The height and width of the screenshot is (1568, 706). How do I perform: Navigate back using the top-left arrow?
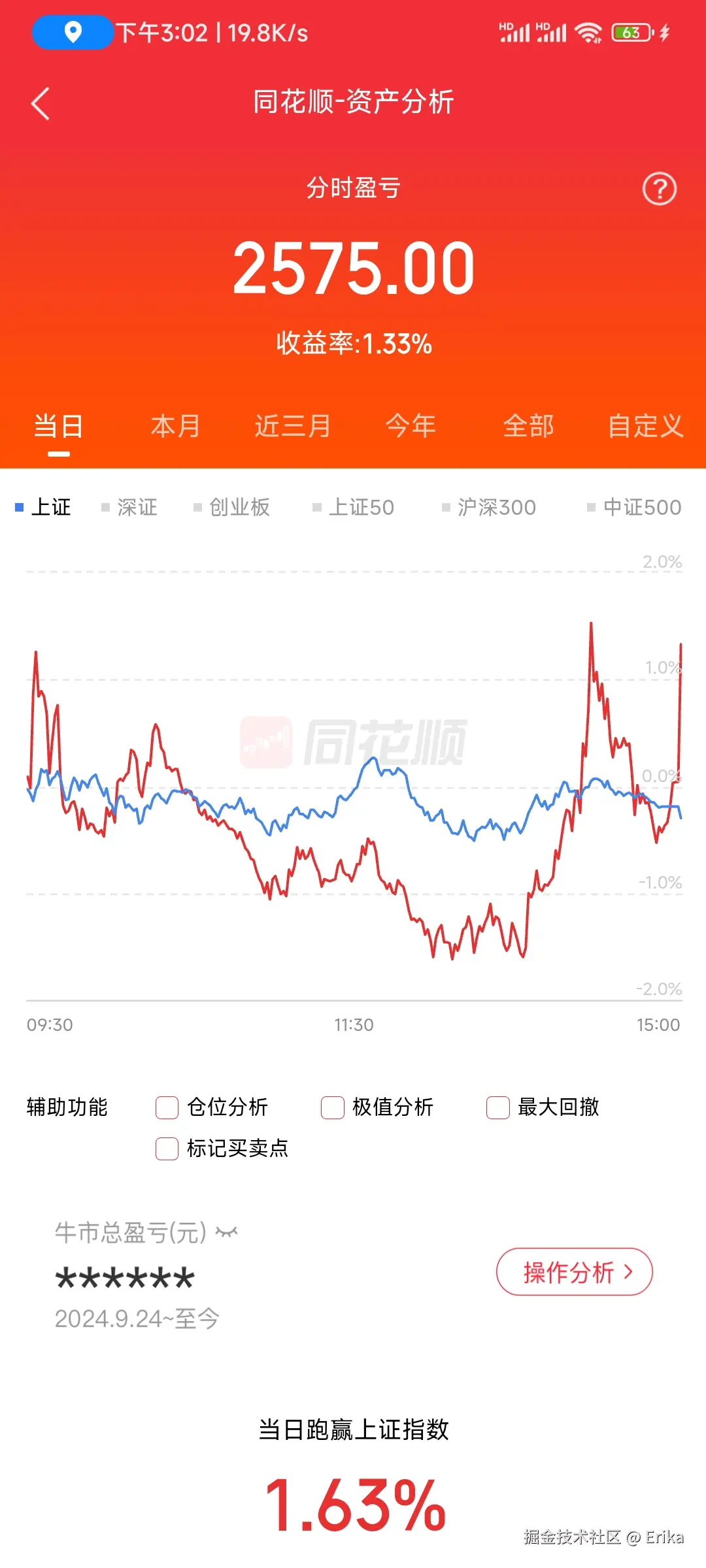(41, 103)
